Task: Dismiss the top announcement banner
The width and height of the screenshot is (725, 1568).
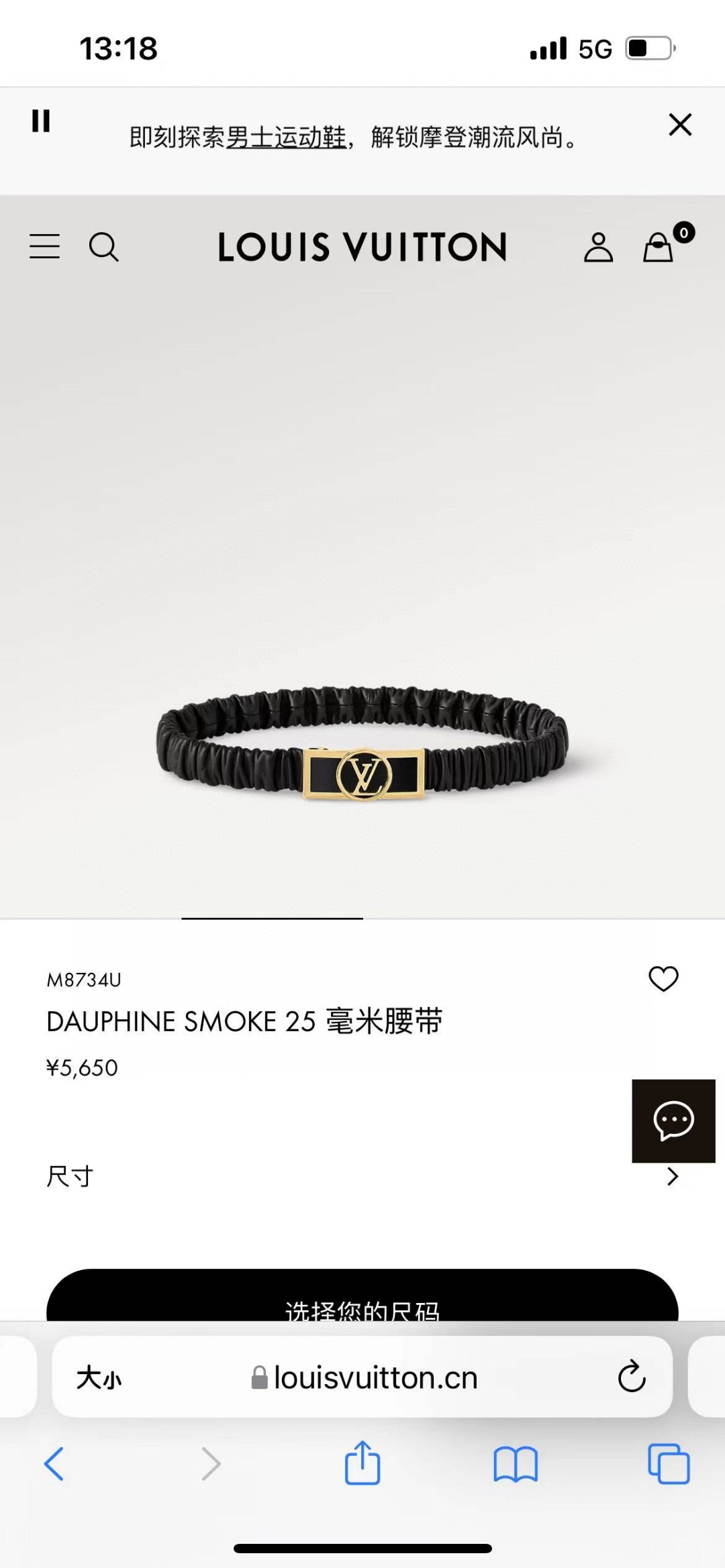Action: 680,125
